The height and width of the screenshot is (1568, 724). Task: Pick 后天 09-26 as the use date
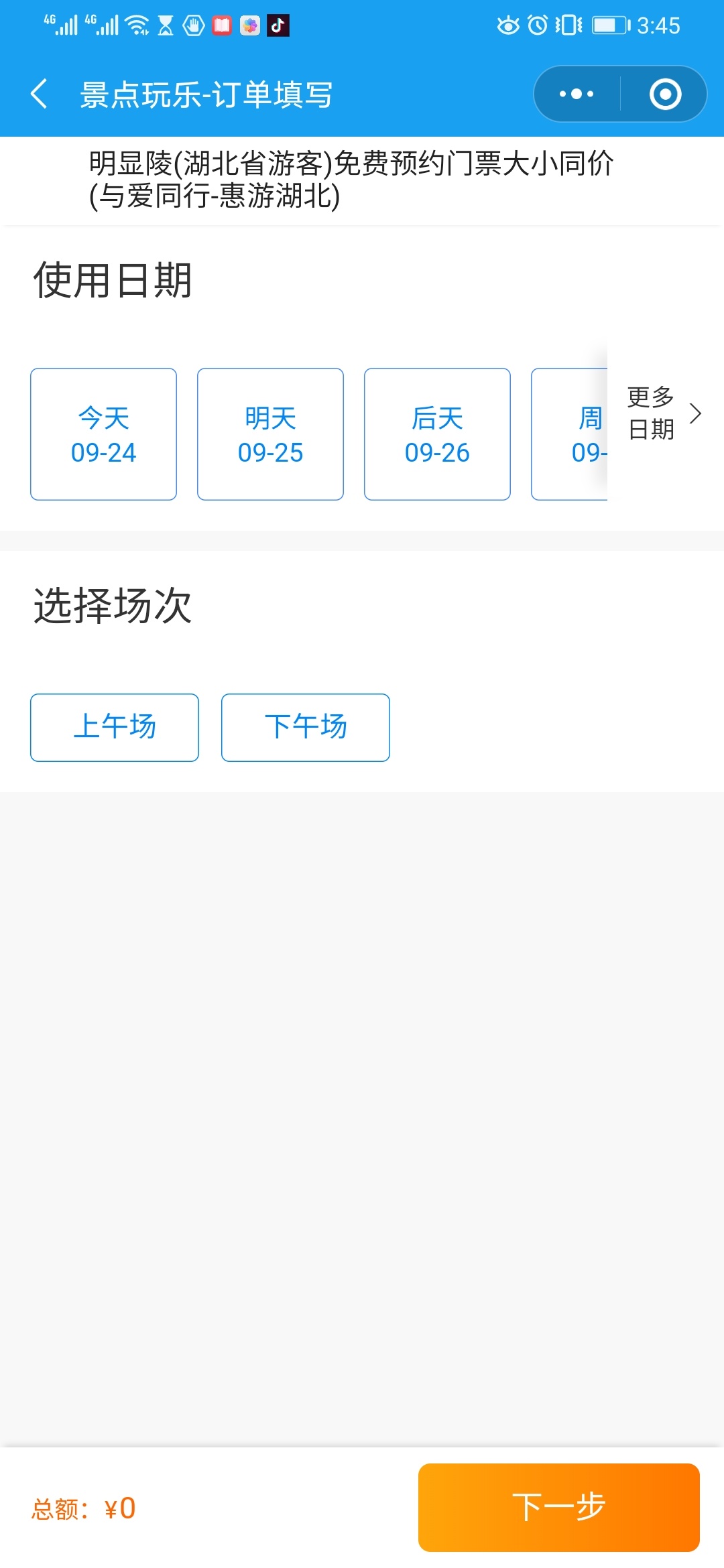[x=437, y=434]
